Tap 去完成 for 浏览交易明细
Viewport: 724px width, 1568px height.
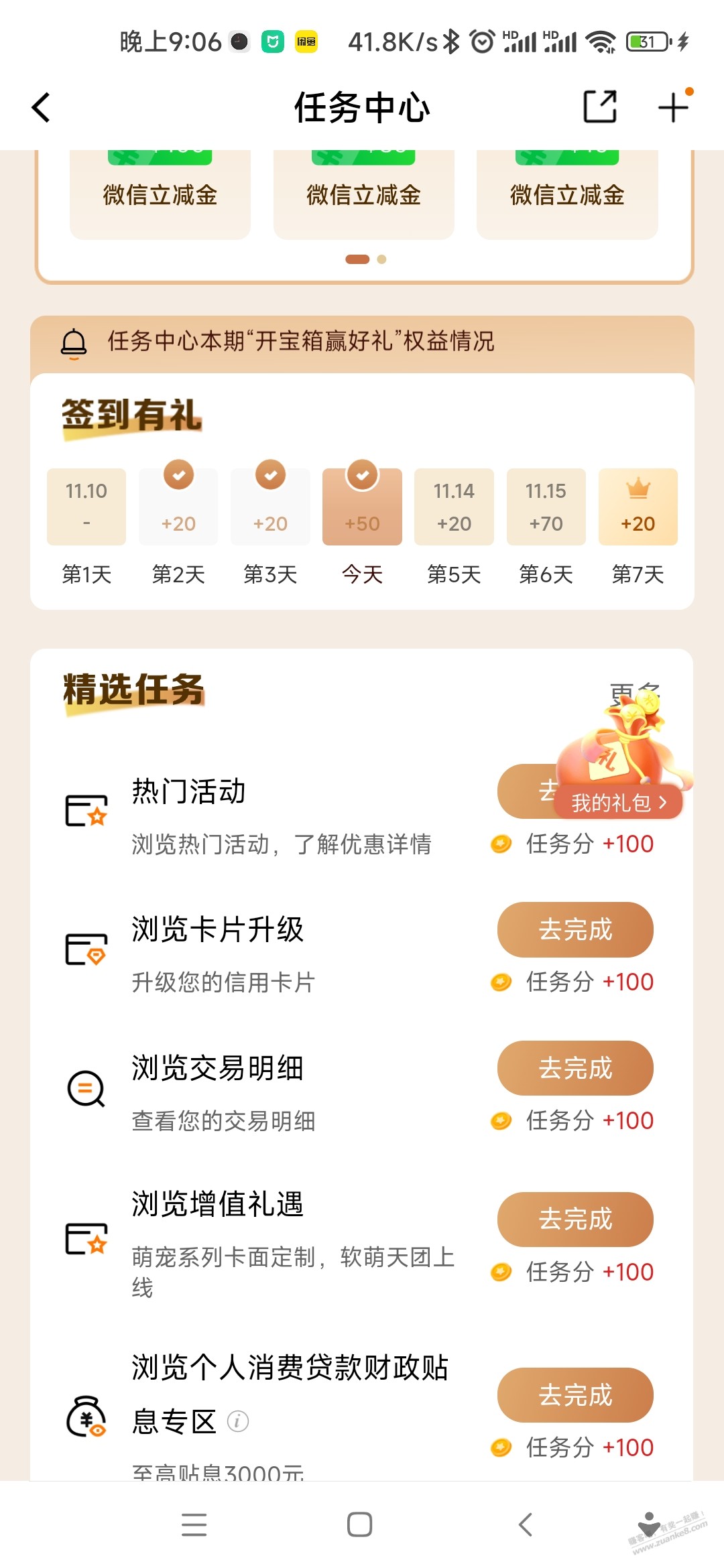coord(575,1068)
